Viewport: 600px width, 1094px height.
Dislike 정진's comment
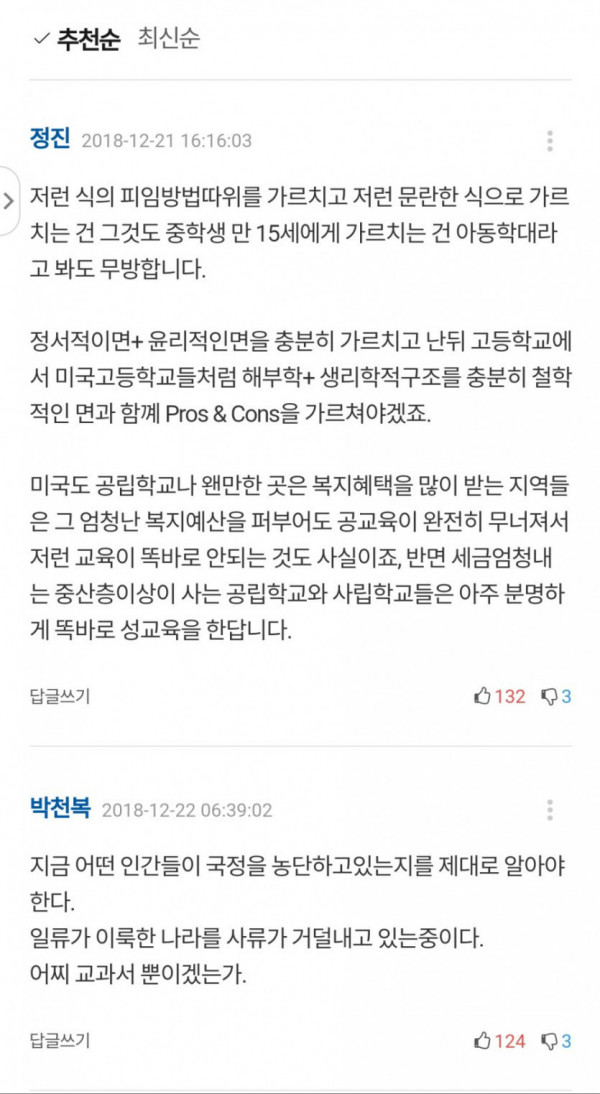point(556,696)
